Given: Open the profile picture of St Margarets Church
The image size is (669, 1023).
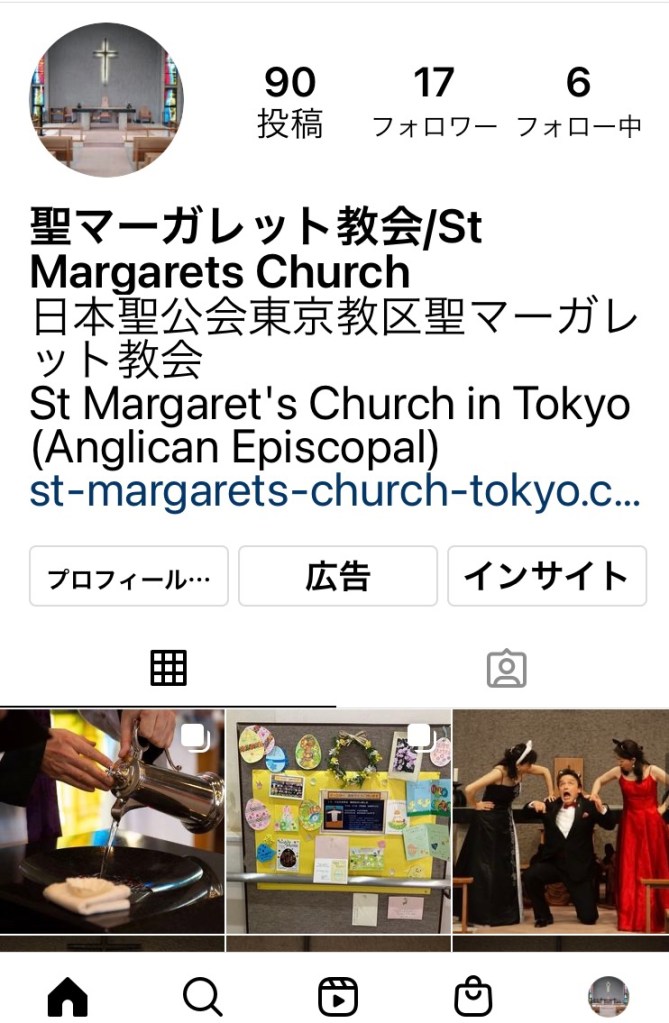Looking at the screenshot, I should (x=105, y=100).
